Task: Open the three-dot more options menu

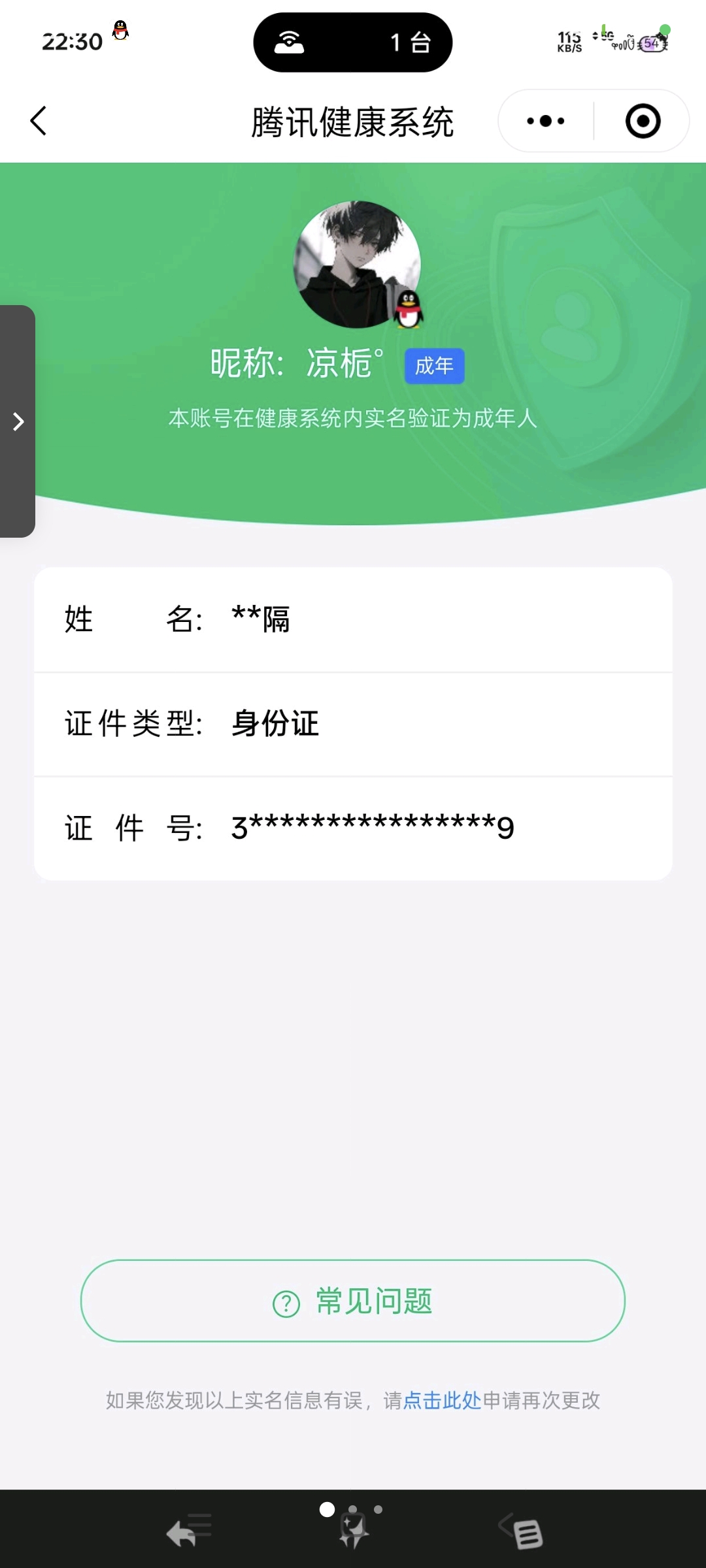Action: (x=546, y=121)
